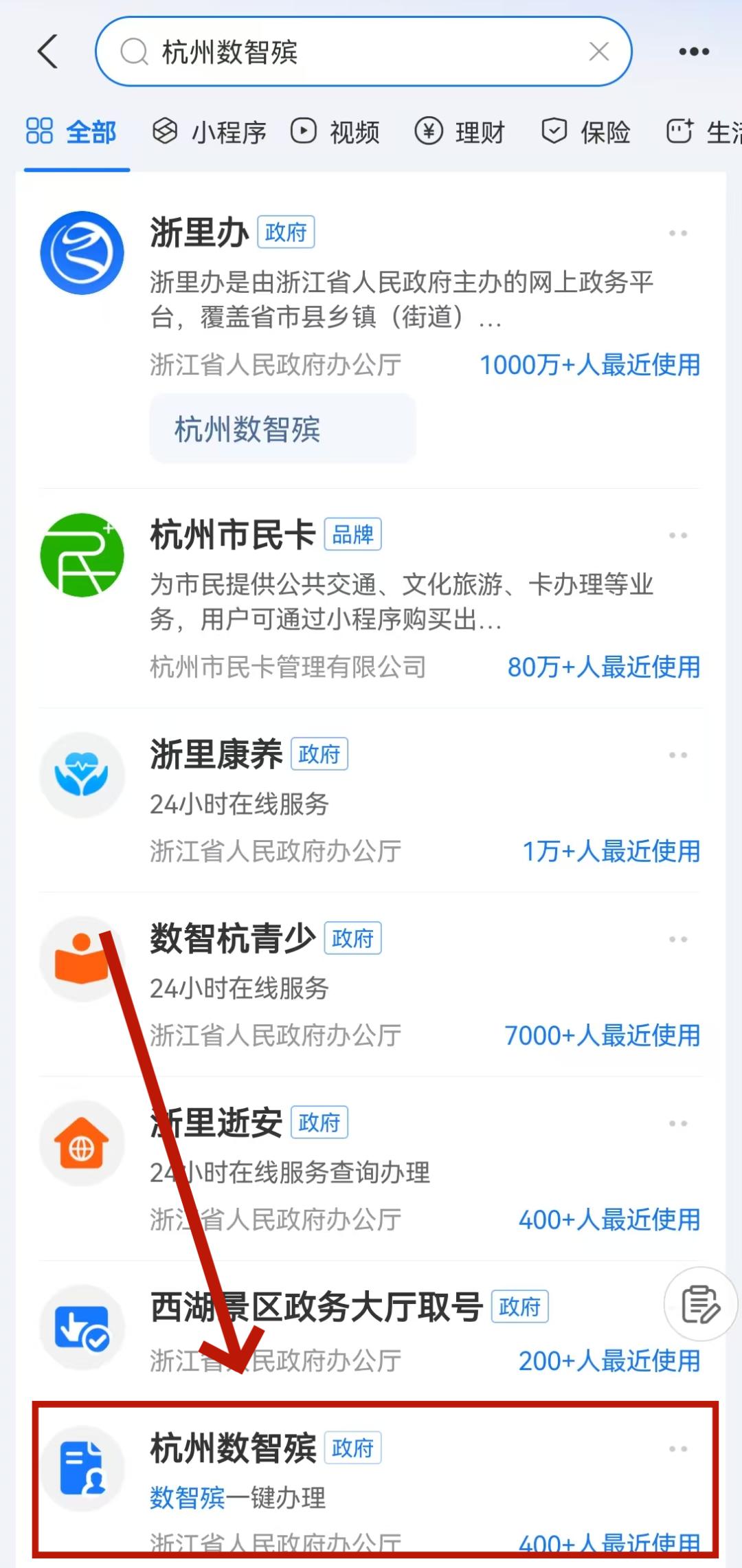Switch to the 保险 tab

[x=586, y=131]
